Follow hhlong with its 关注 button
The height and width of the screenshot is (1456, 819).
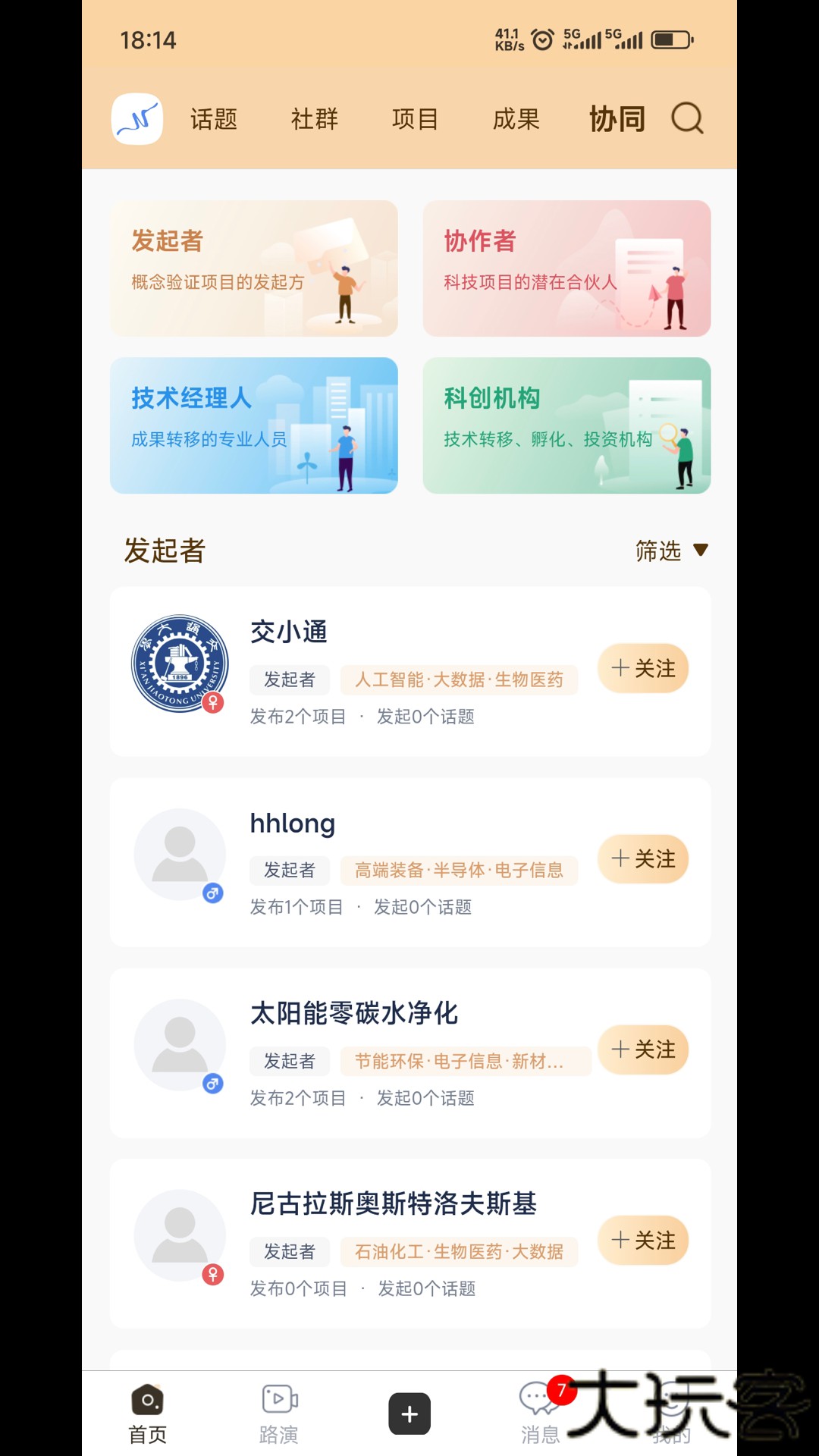642,859
